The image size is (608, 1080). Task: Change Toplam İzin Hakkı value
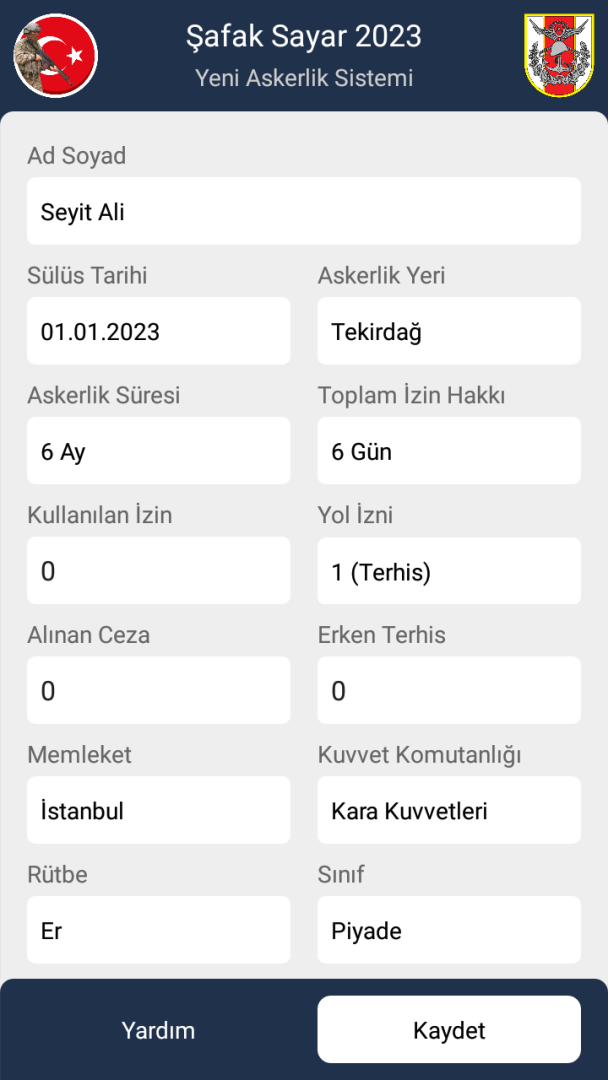coord(449,451)
